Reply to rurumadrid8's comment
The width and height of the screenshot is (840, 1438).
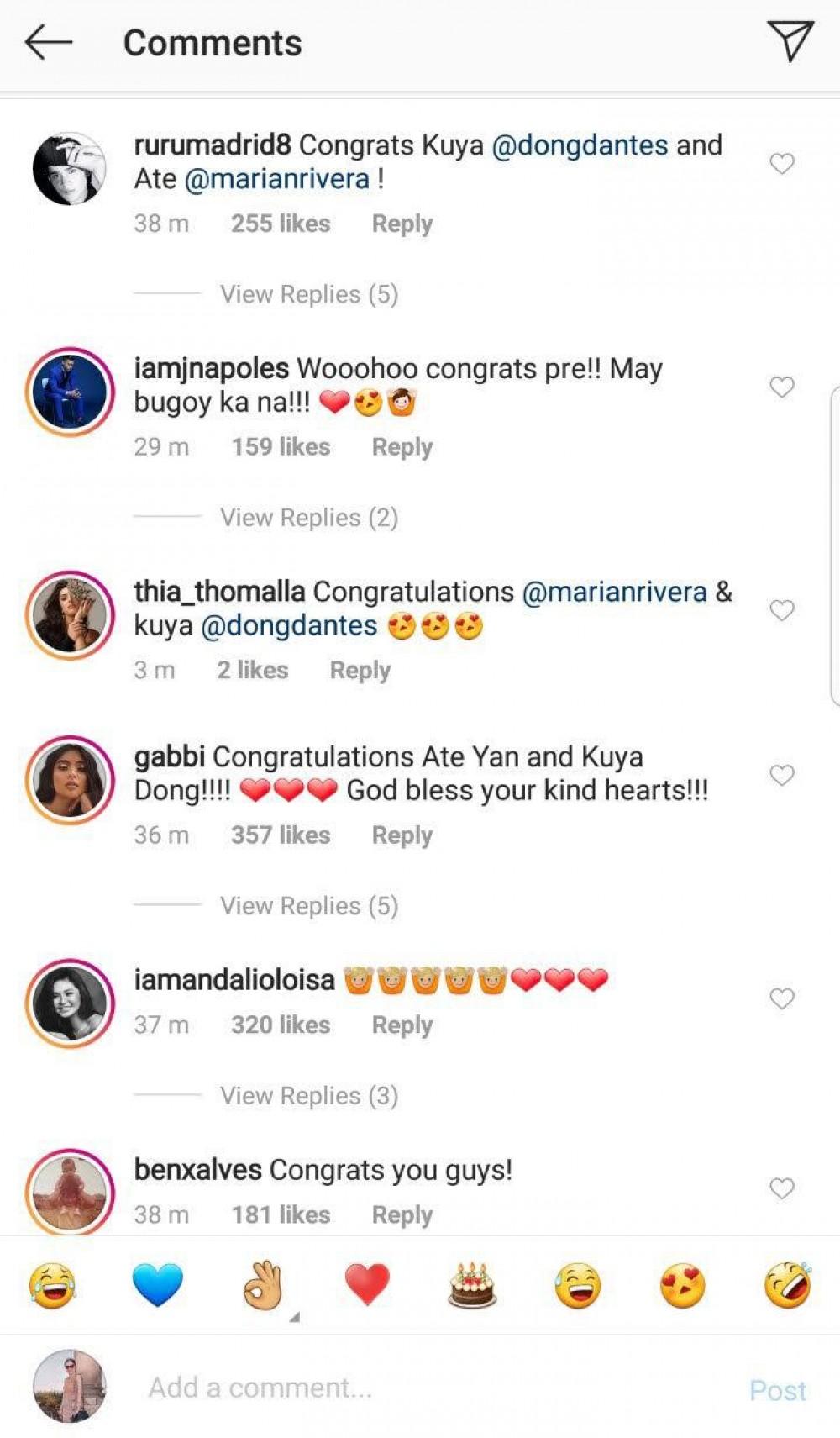402,224
